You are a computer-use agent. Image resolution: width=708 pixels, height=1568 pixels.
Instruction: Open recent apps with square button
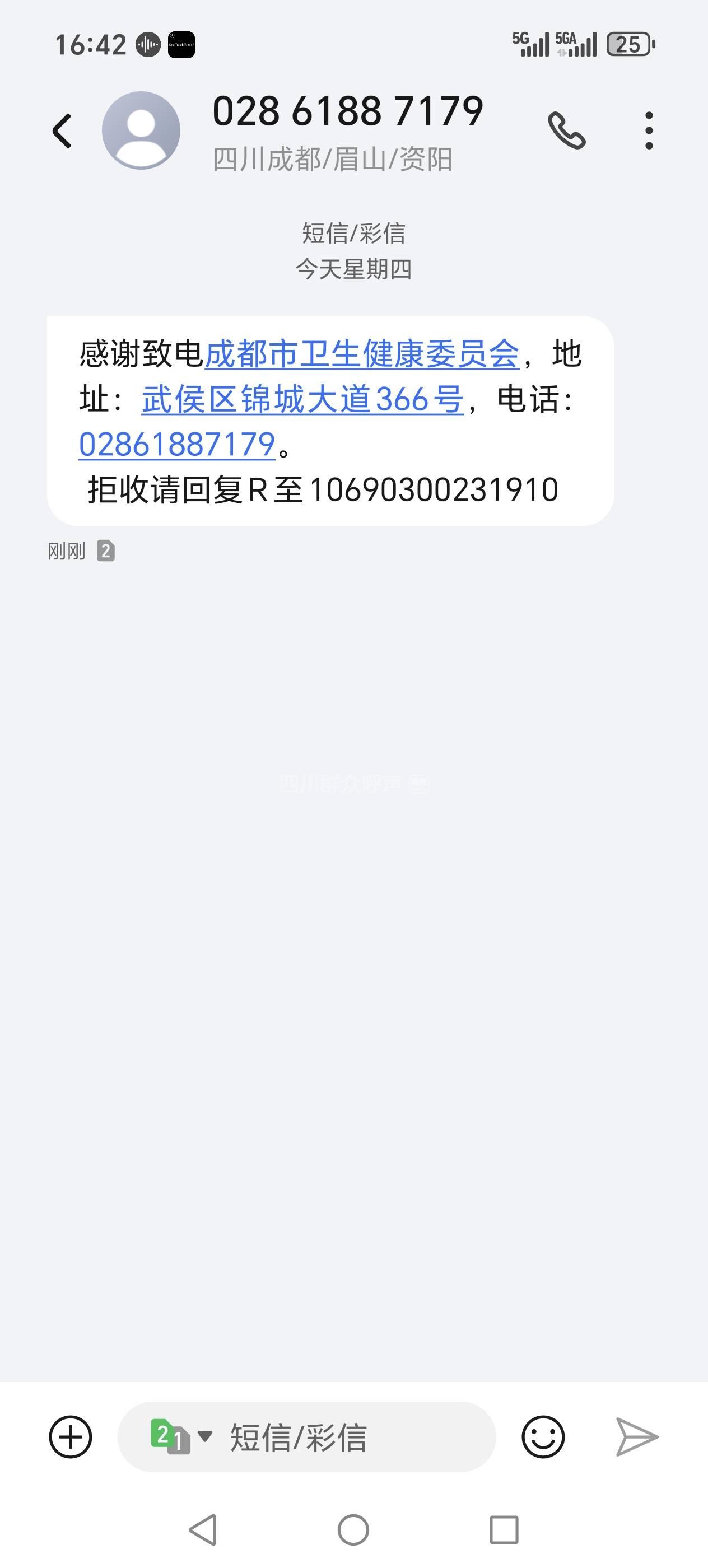[504, 1530]
